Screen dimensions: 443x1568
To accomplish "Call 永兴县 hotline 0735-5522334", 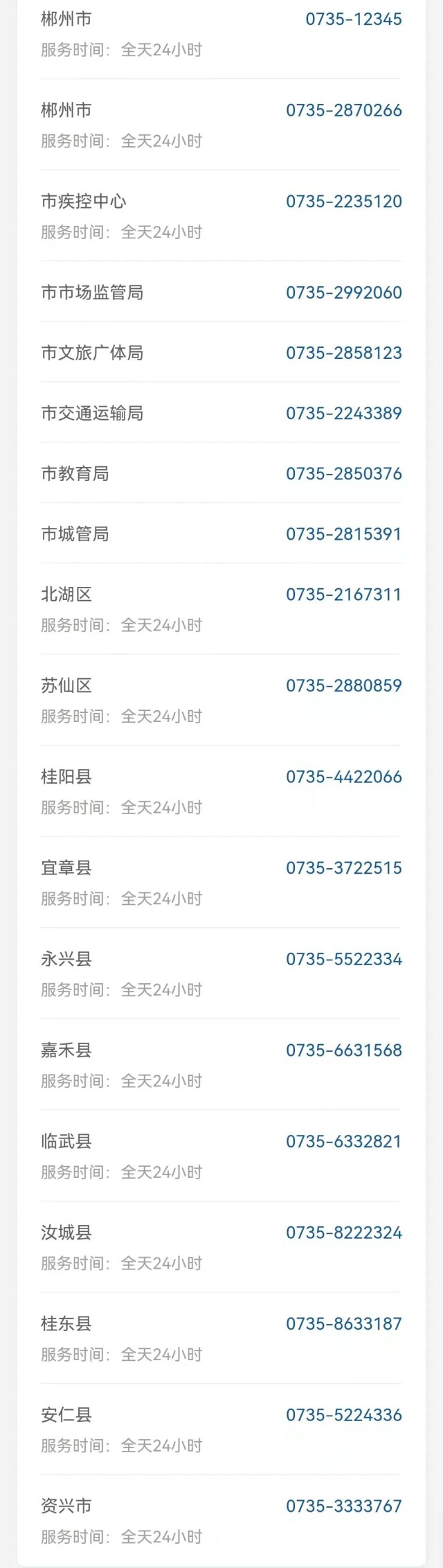I will (343, 959).
